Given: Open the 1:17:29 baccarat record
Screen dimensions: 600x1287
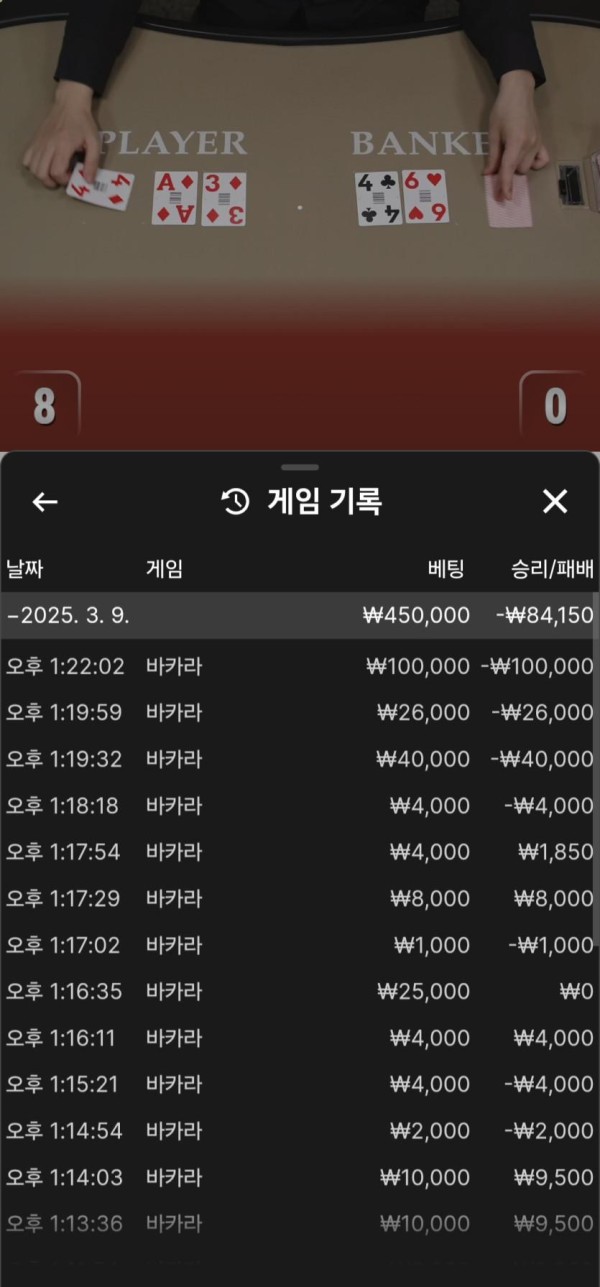Looking at the screenshot, I should pos(300,898).
